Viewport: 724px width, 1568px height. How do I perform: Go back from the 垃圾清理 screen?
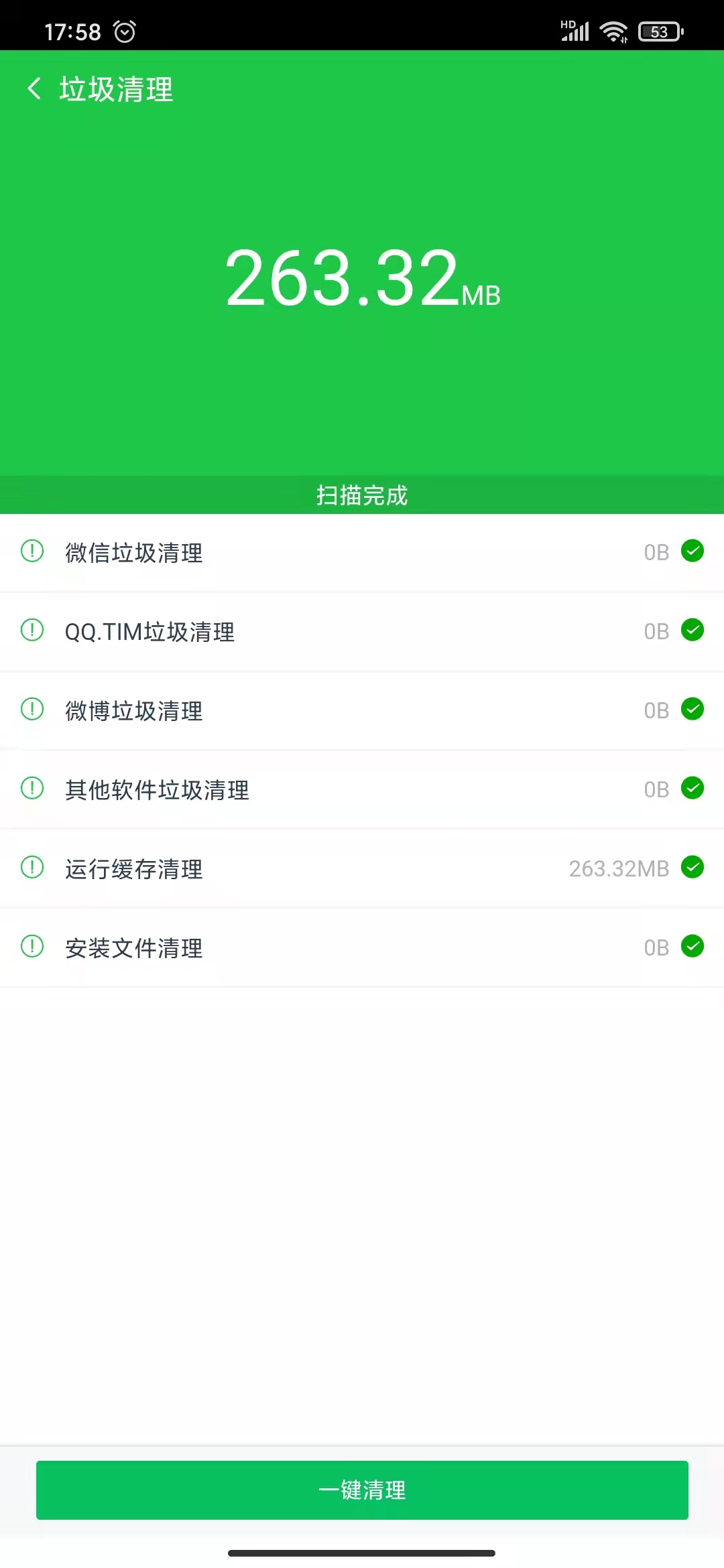[34, 88]
